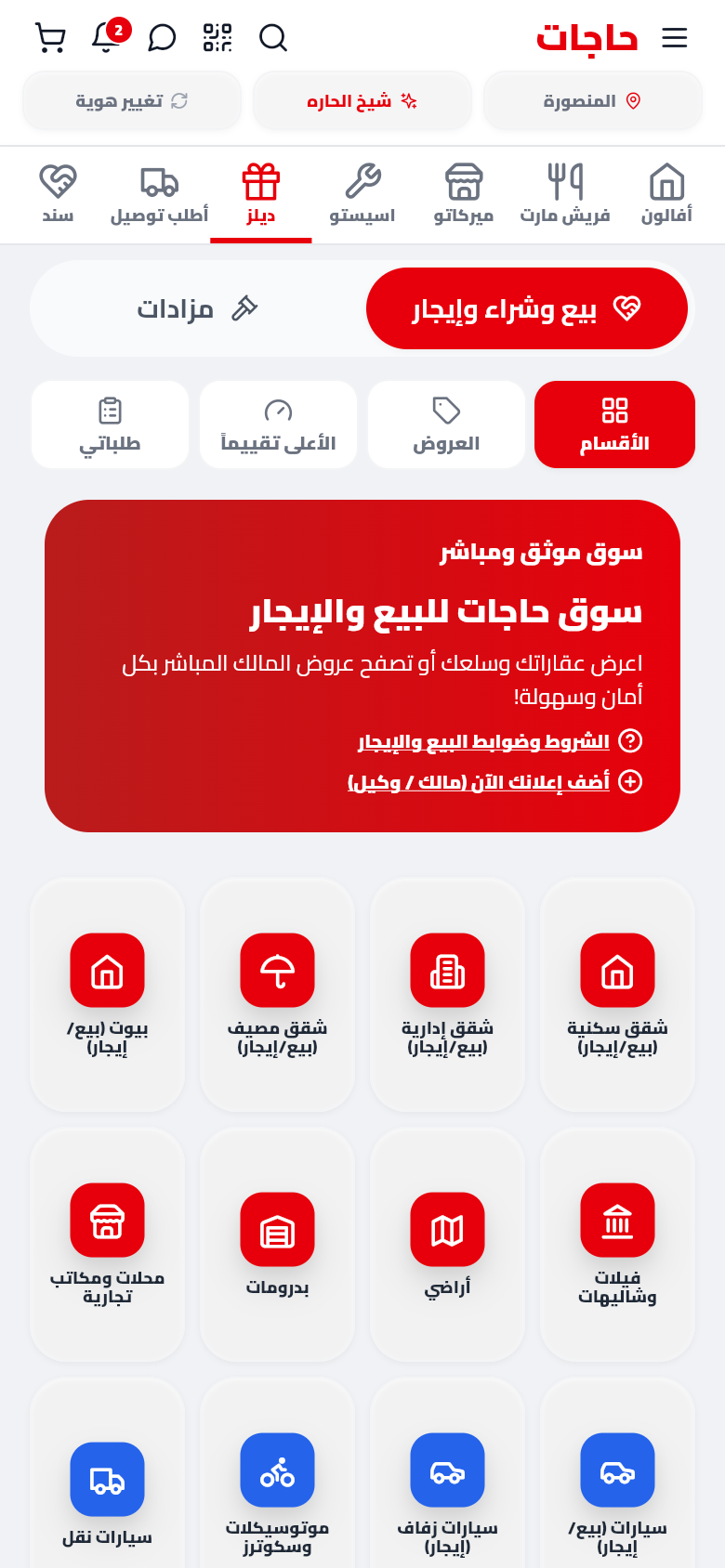This screenshot has height=1568, width=725.
Task: Switch to the أطلب توصيل tab
Action: (159, 195)
